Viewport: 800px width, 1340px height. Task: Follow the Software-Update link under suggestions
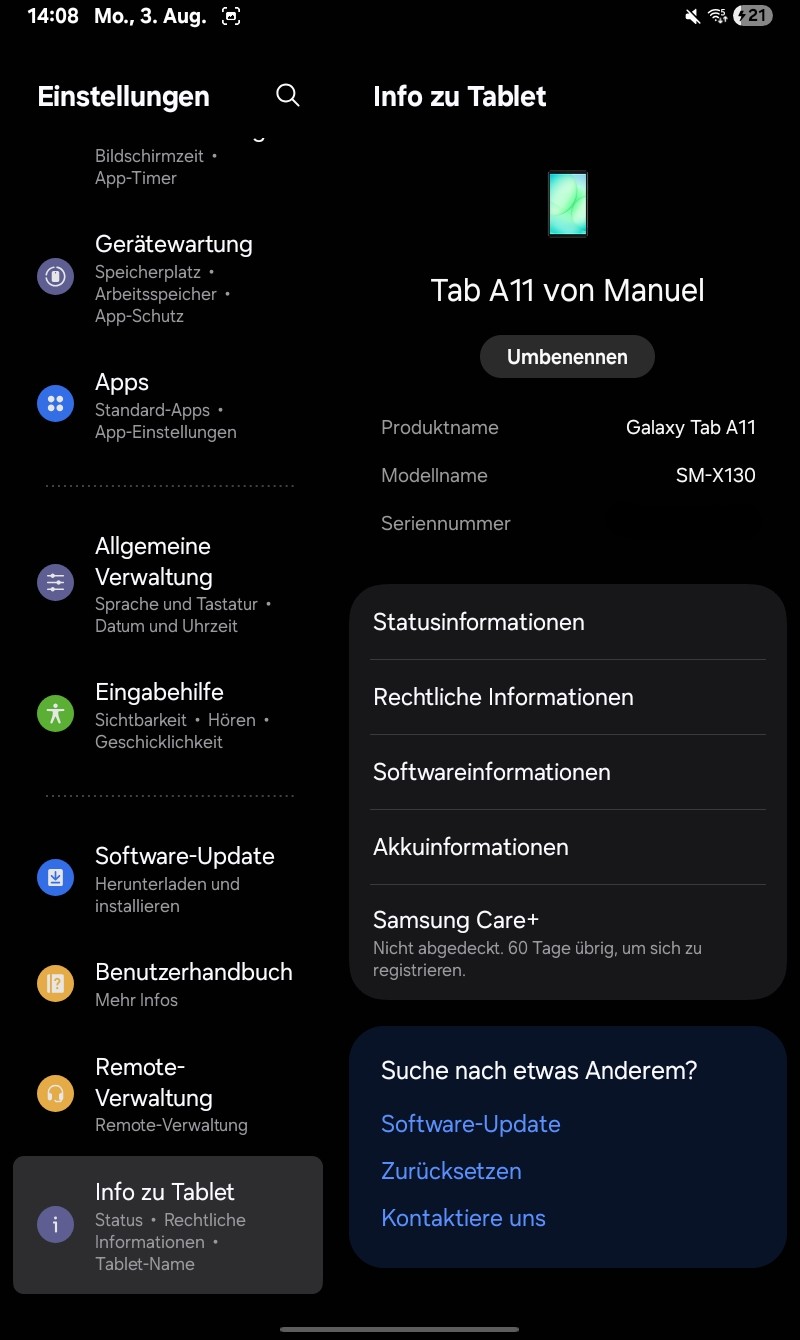click(x=471, y=1124)
